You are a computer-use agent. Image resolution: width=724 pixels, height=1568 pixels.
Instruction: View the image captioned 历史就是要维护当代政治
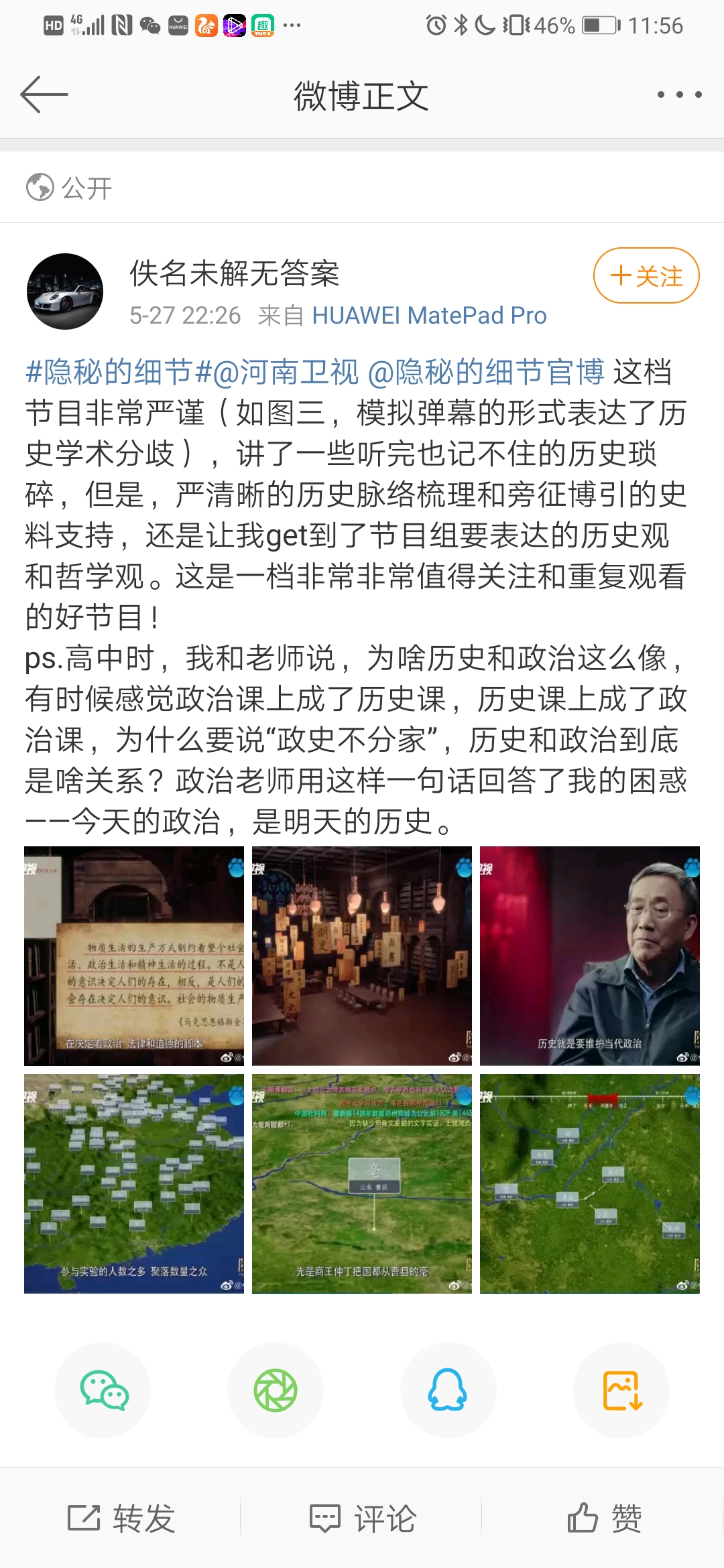point(590,956)
